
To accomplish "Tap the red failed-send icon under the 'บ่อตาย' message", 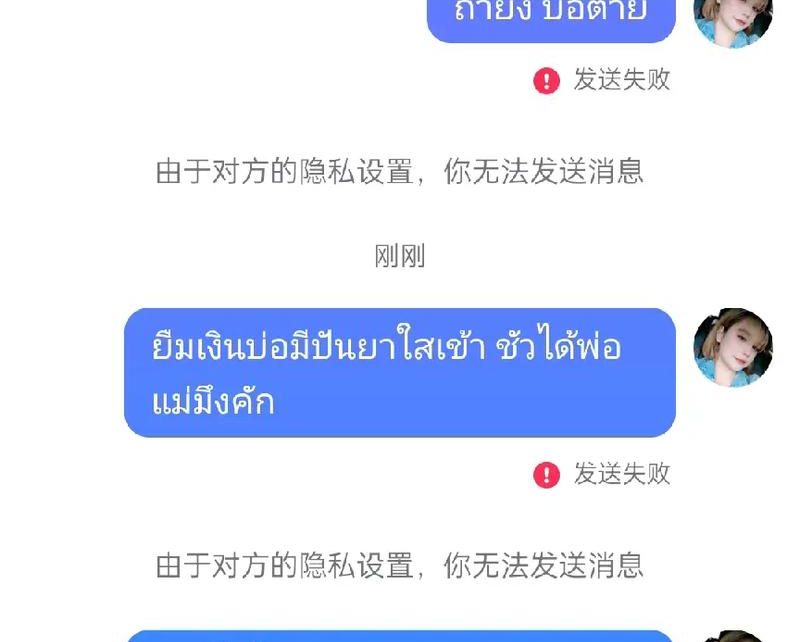I will (546, 81).
